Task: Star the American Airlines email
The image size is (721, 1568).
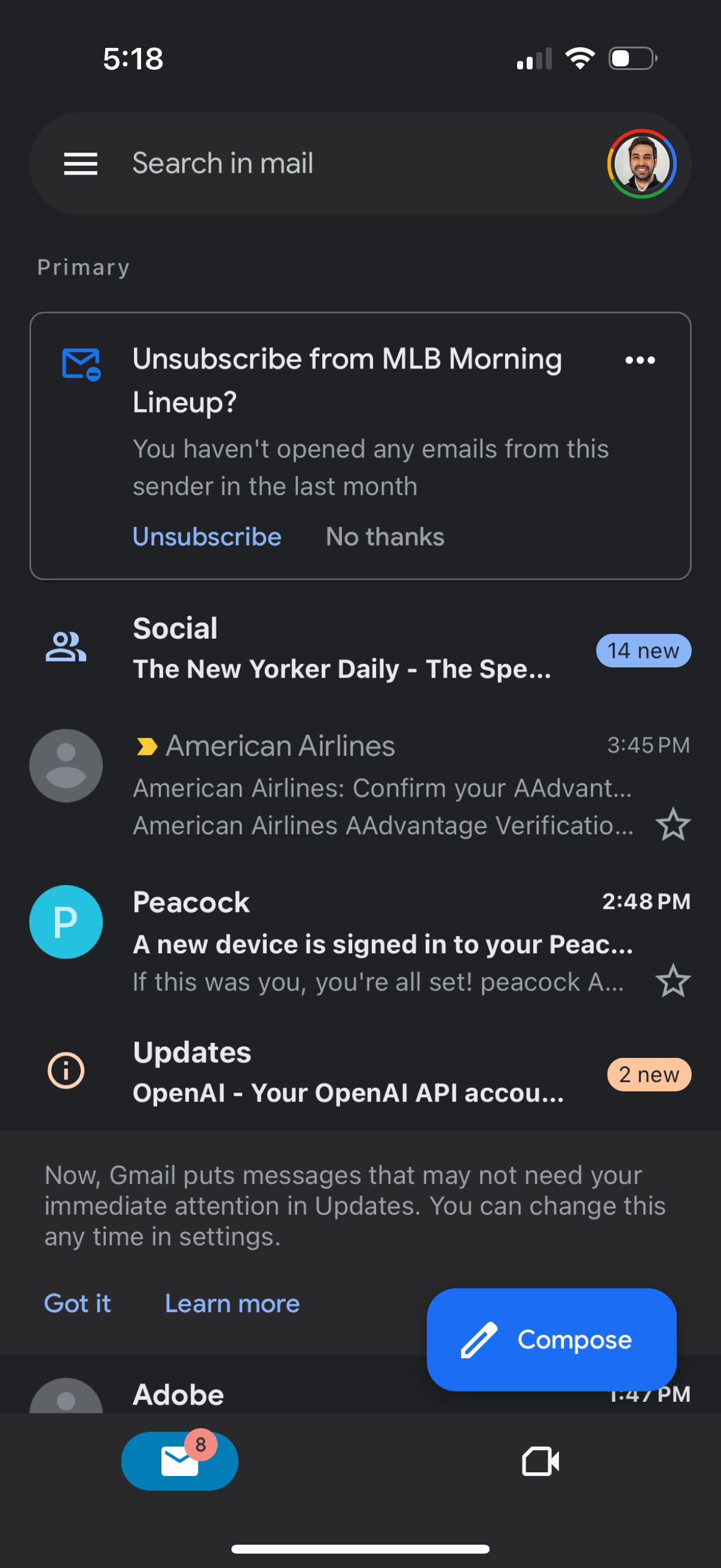Action: (x=673, y=823)
